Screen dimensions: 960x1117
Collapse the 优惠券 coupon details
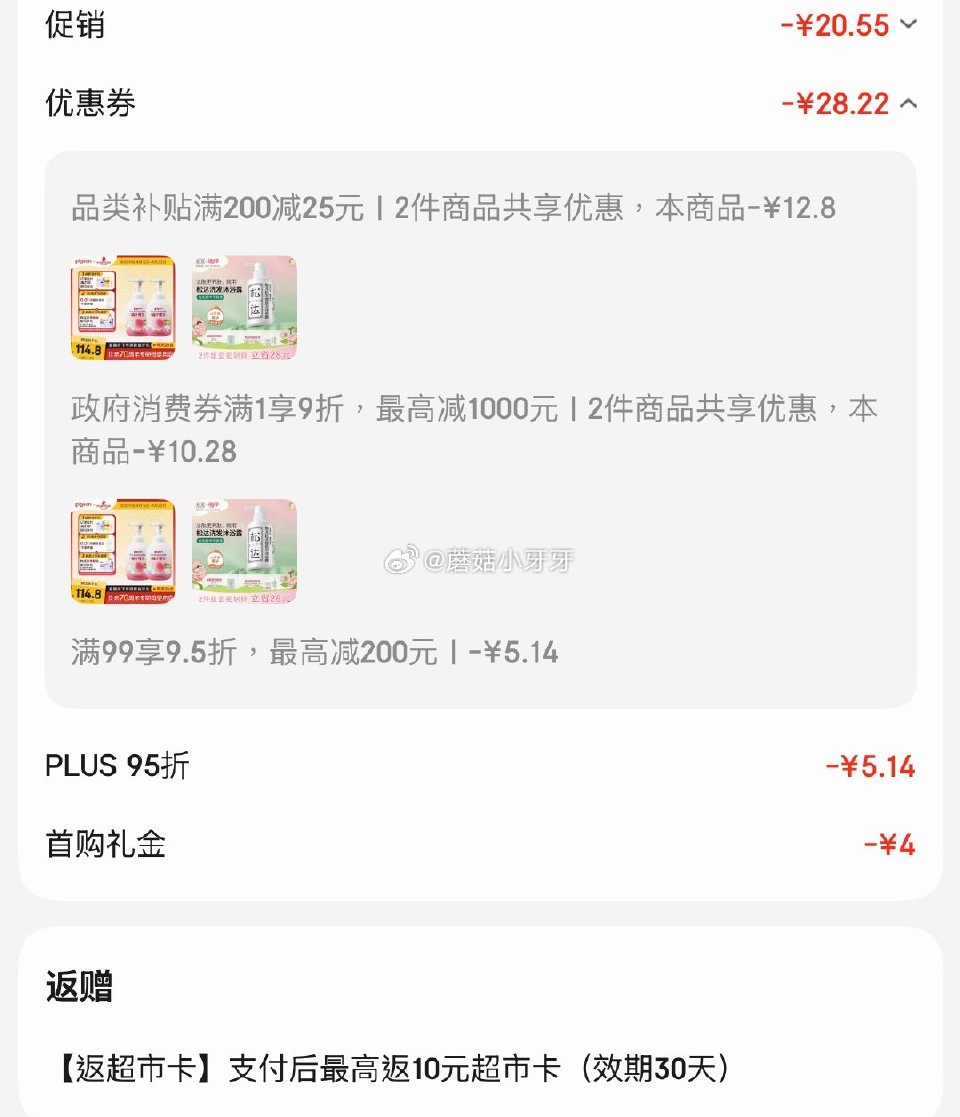click(x=908, y=103)
